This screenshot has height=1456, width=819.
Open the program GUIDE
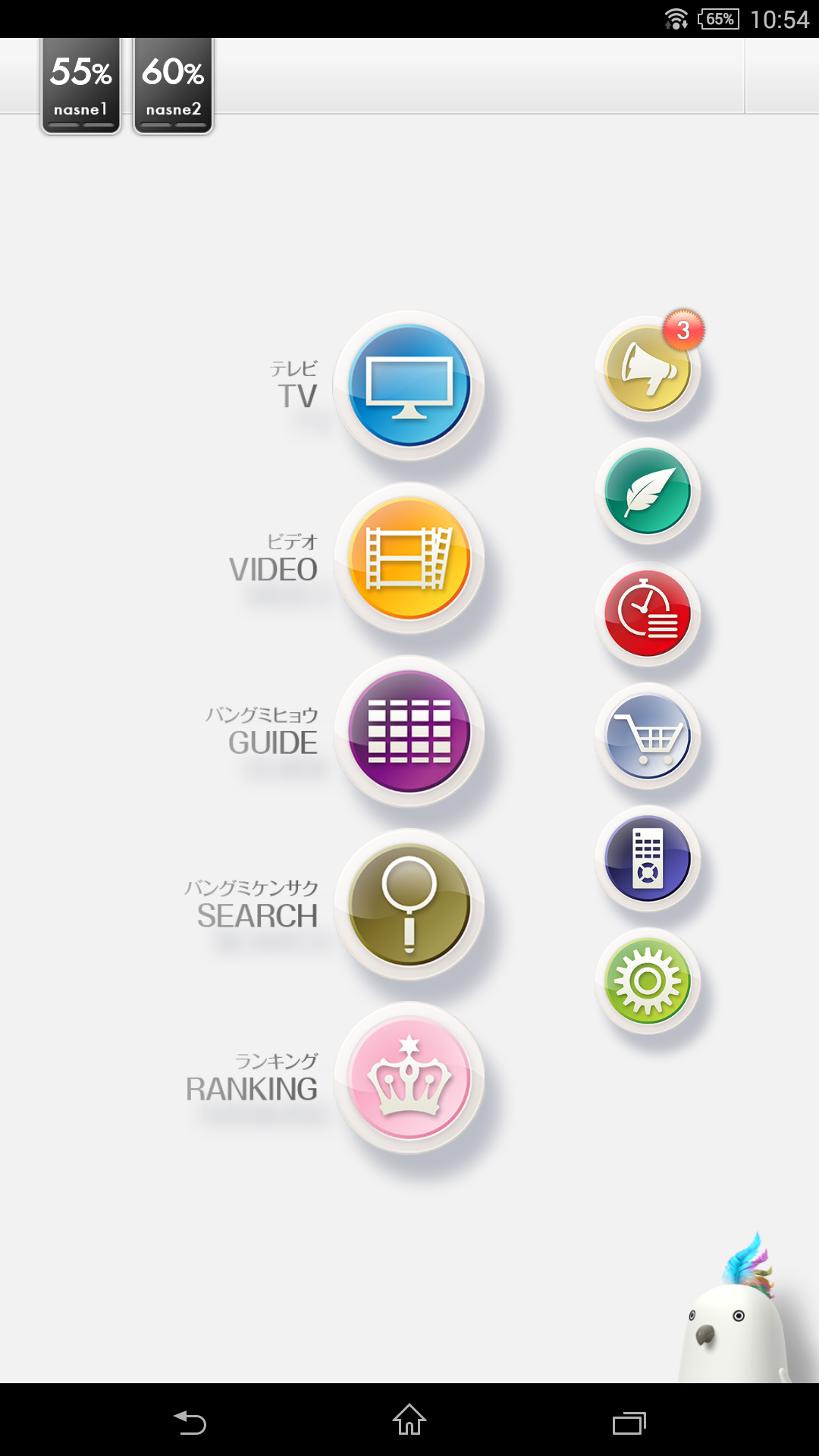(409, 731)
